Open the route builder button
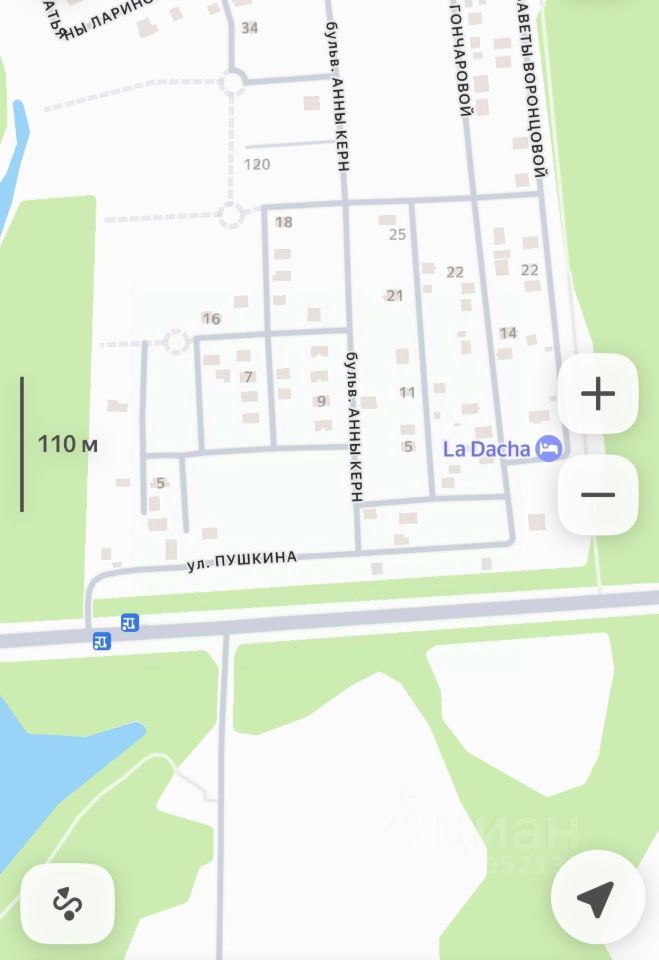The image size is (659, 960). pyautogui.click(x=68, y=903)
